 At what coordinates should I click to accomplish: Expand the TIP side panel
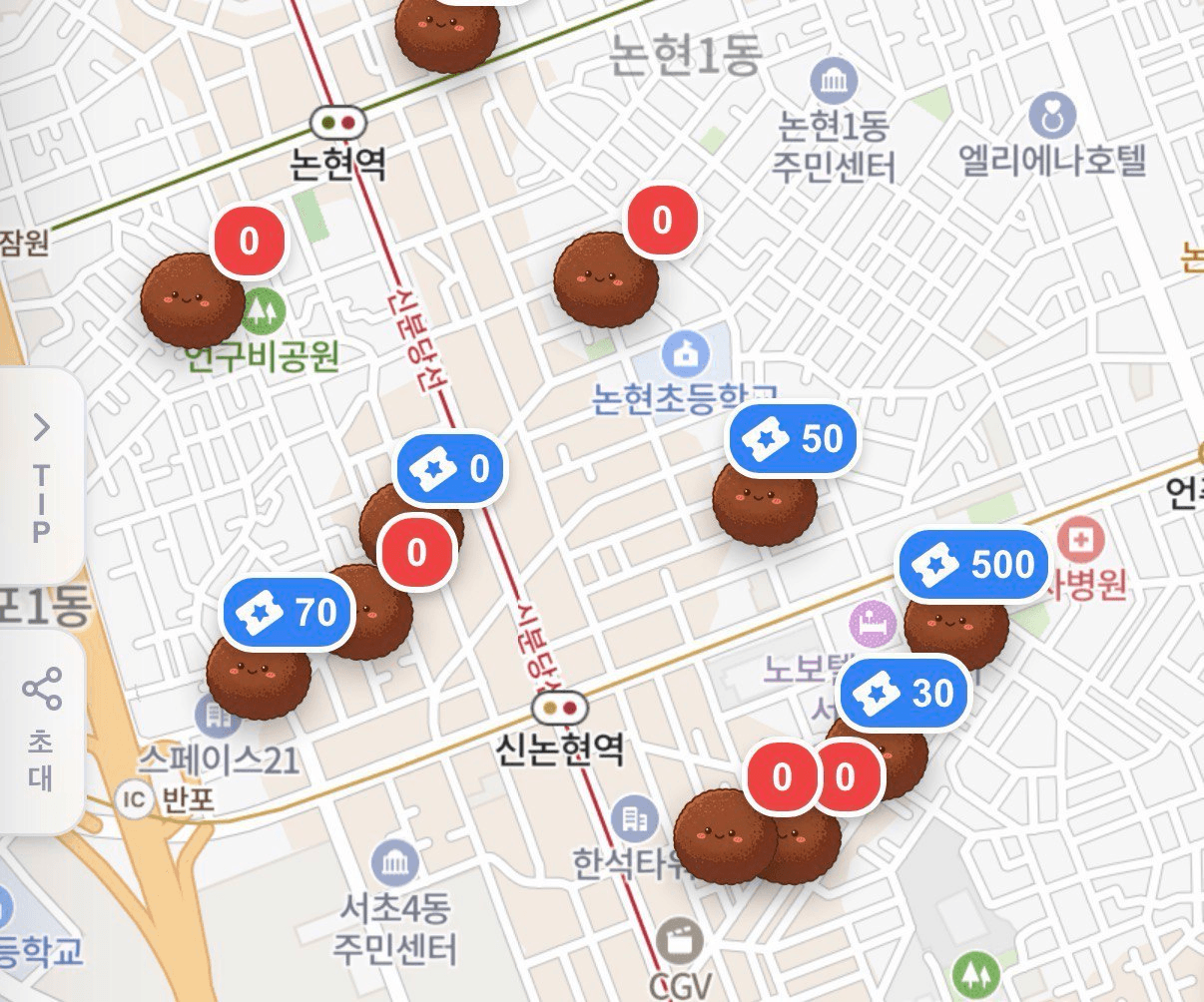point(41,474)
